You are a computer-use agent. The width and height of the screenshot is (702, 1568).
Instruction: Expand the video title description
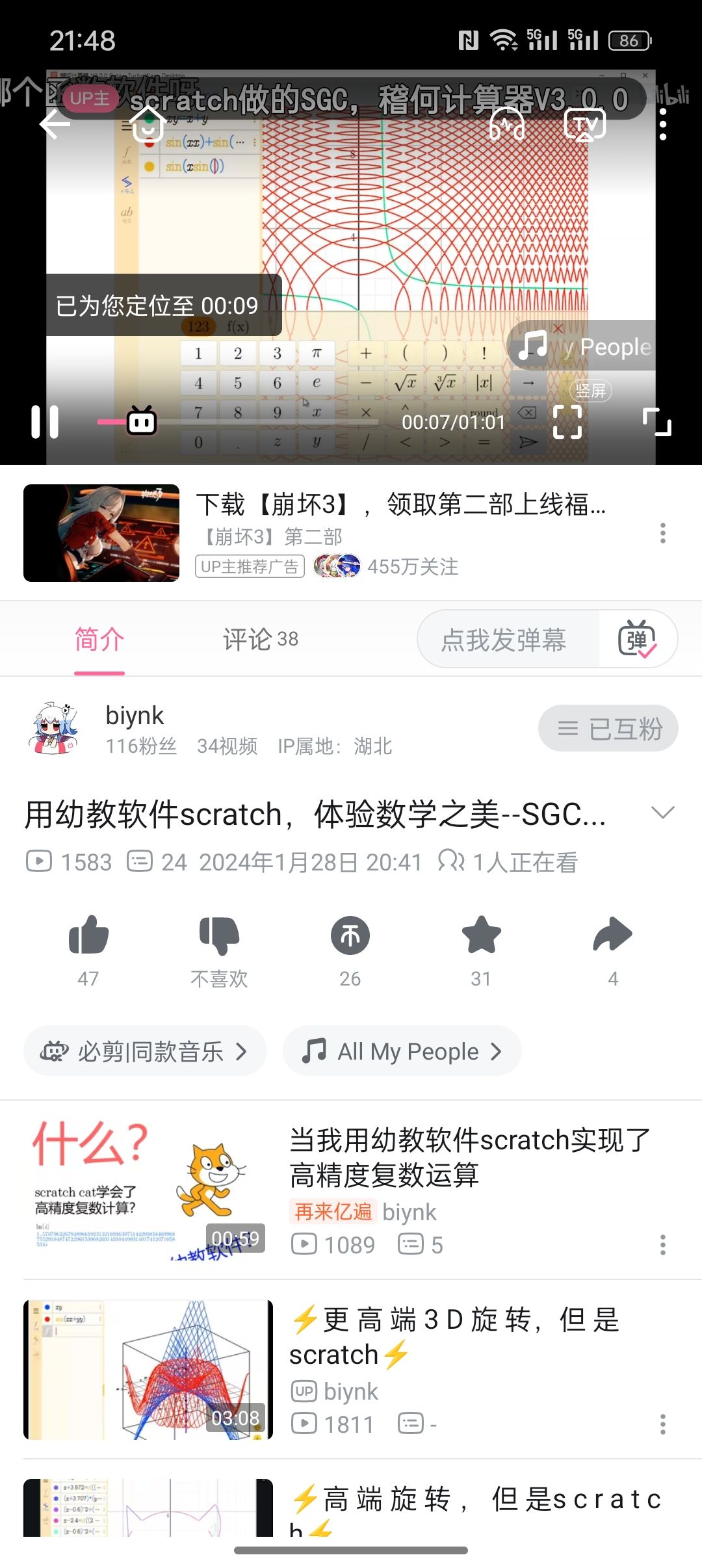[662, 813]
